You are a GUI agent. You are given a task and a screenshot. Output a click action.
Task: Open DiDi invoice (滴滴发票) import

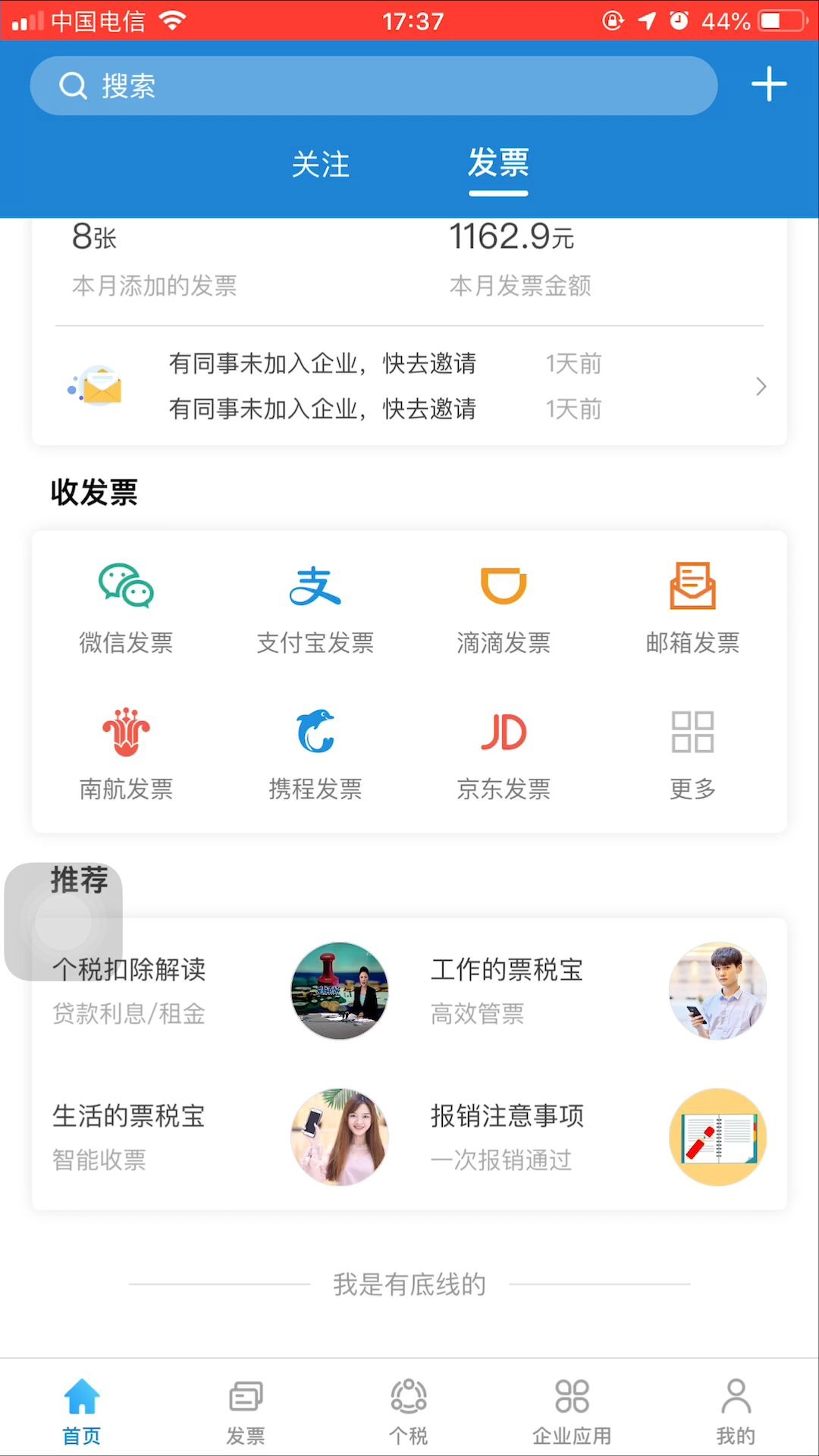click(504, 607)
